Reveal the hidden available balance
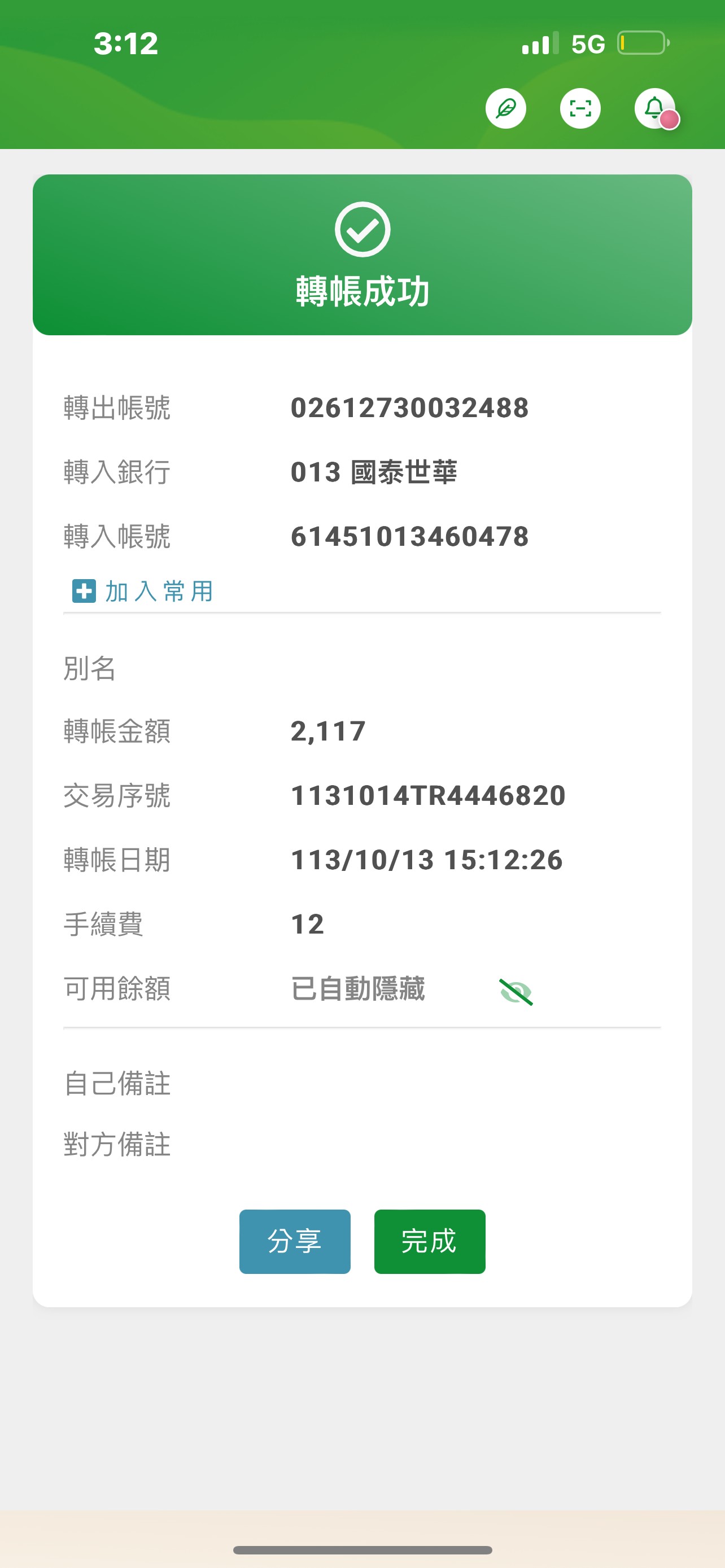 516,992
